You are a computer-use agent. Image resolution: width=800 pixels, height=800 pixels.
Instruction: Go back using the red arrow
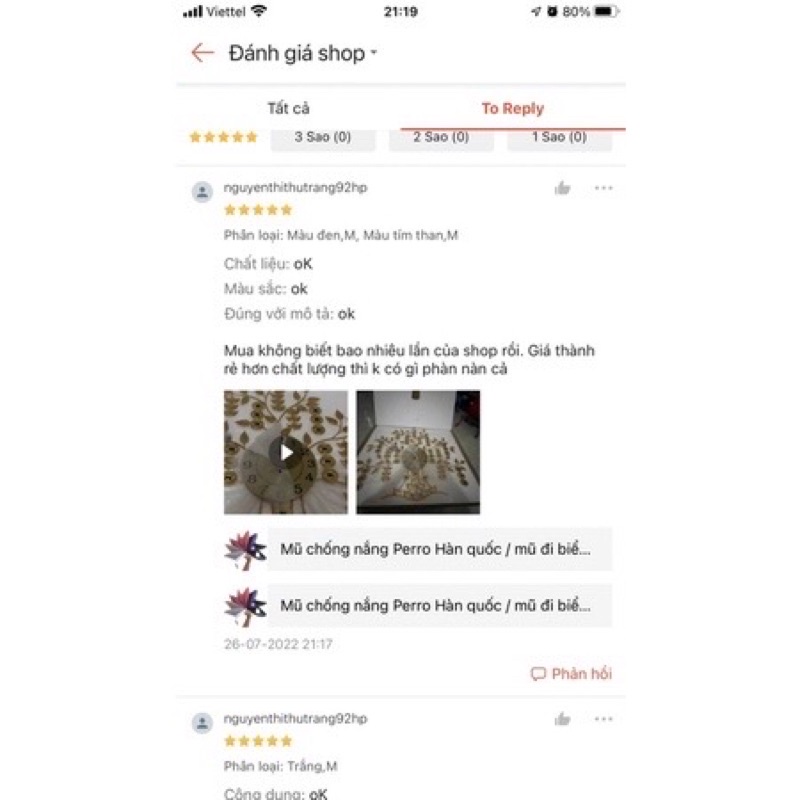pyautogui.click(x=203, y=53)
